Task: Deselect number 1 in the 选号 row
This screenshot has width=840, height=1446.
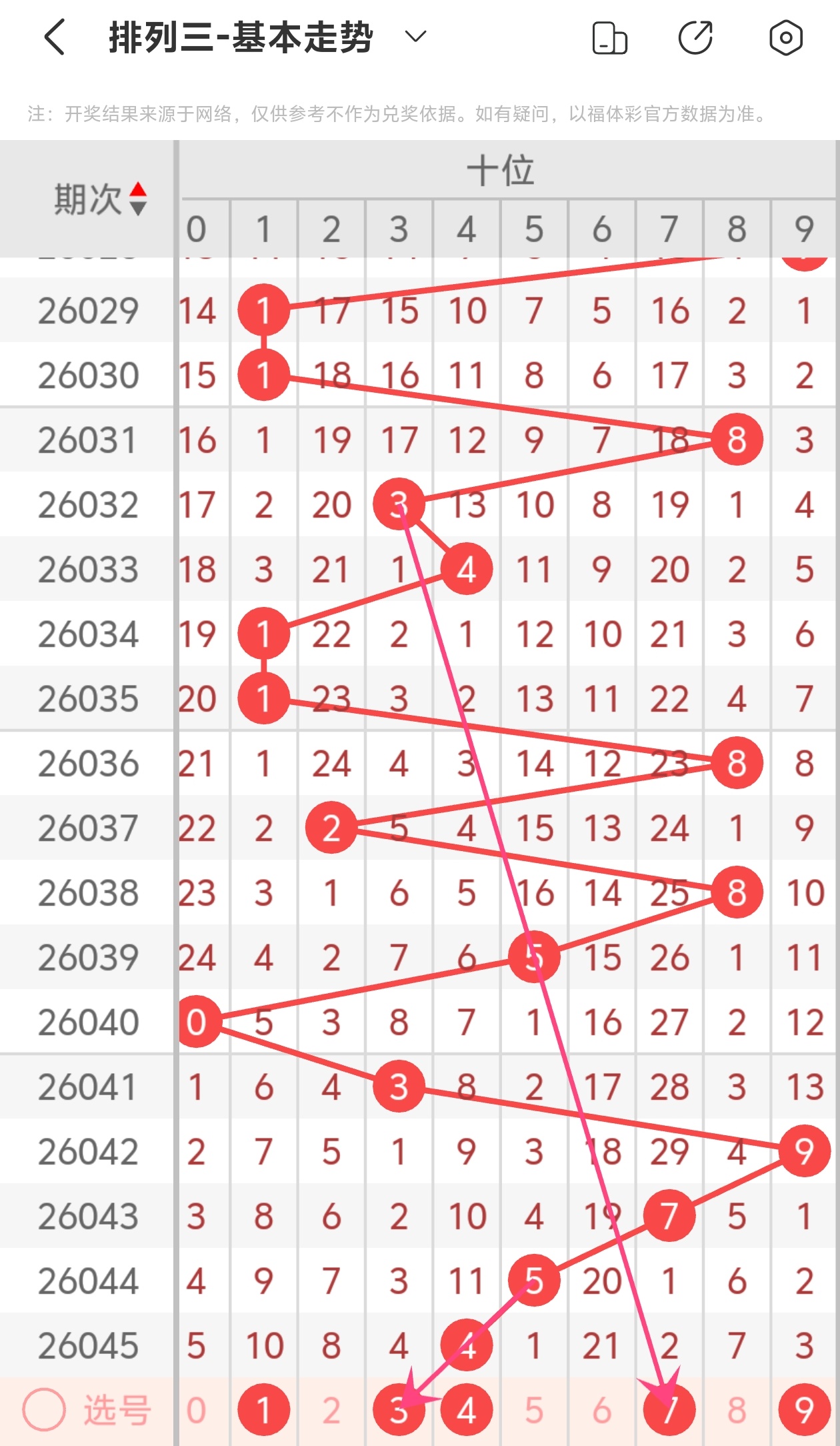Action: pyautogui.click(x=264, y=1410)
